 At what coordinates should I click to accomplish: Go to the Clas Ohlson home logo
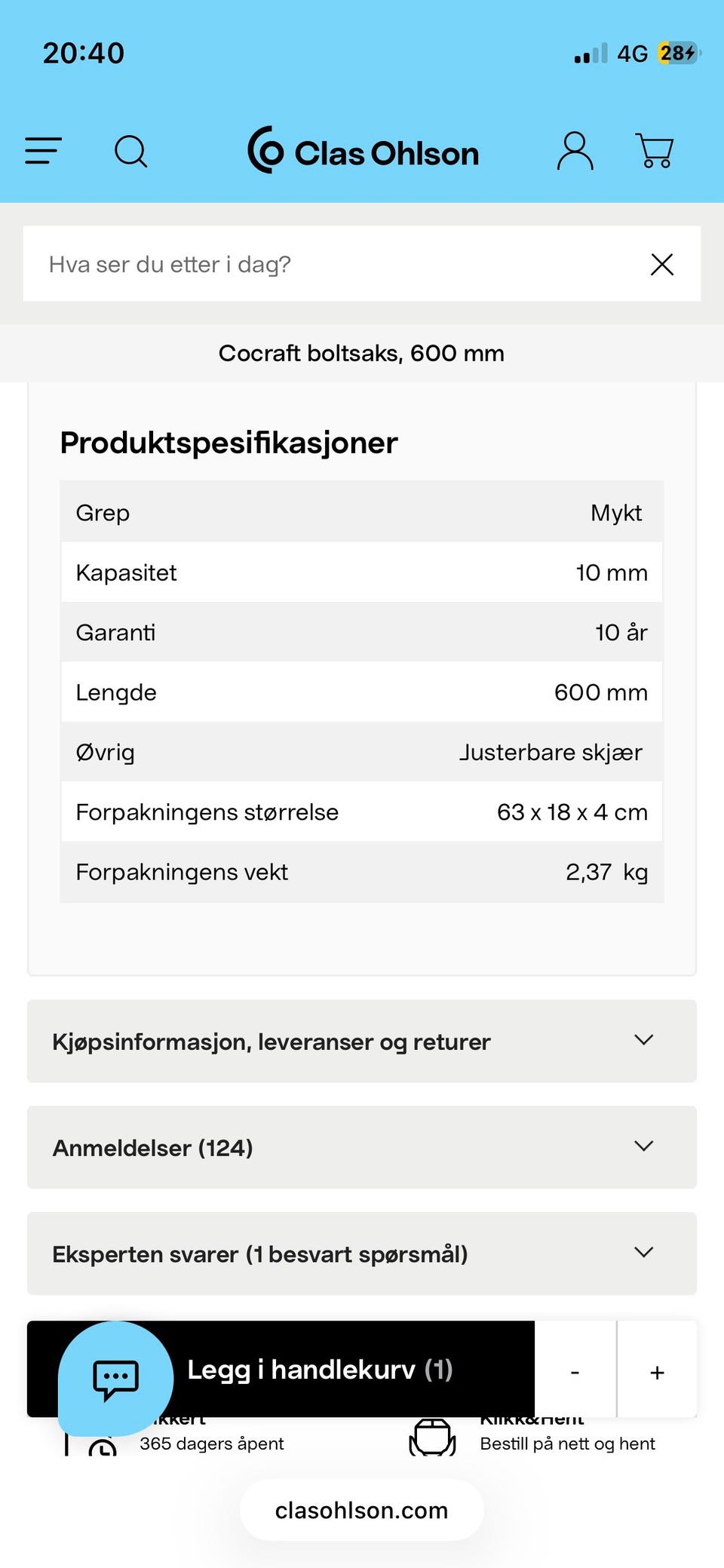pyautogui.click(x=364, y=151)
